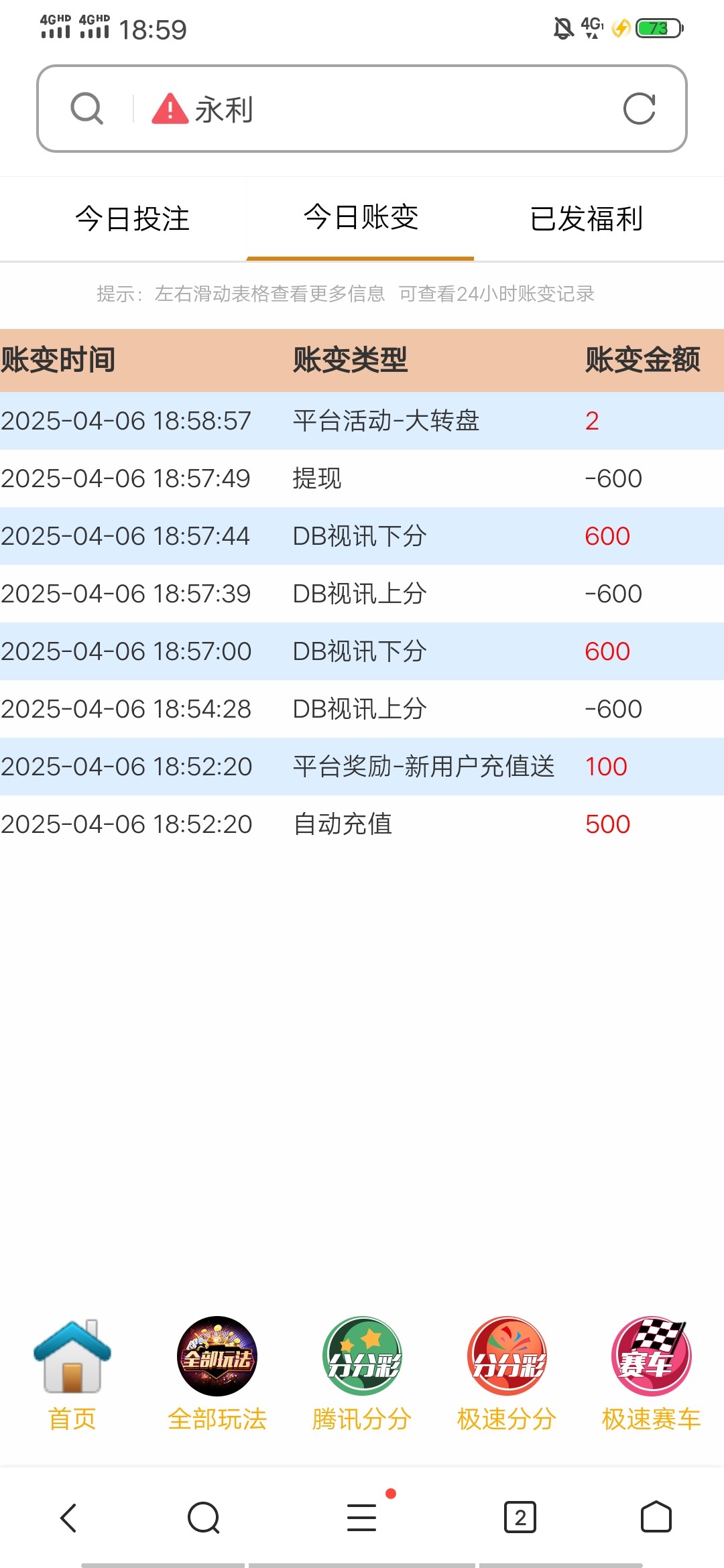Open the browser menu button
This screenshot has height=1568, width=724.
[362, 1517]
